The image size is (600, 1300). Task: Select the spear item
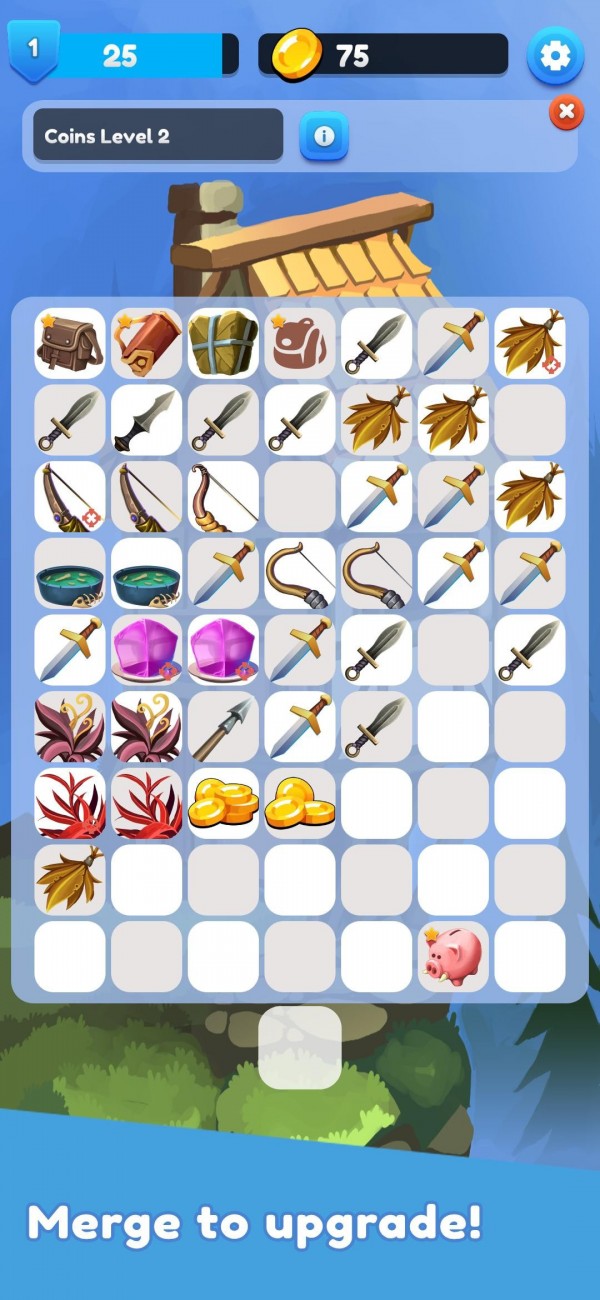pyautogui.click(x=223, y=727)
